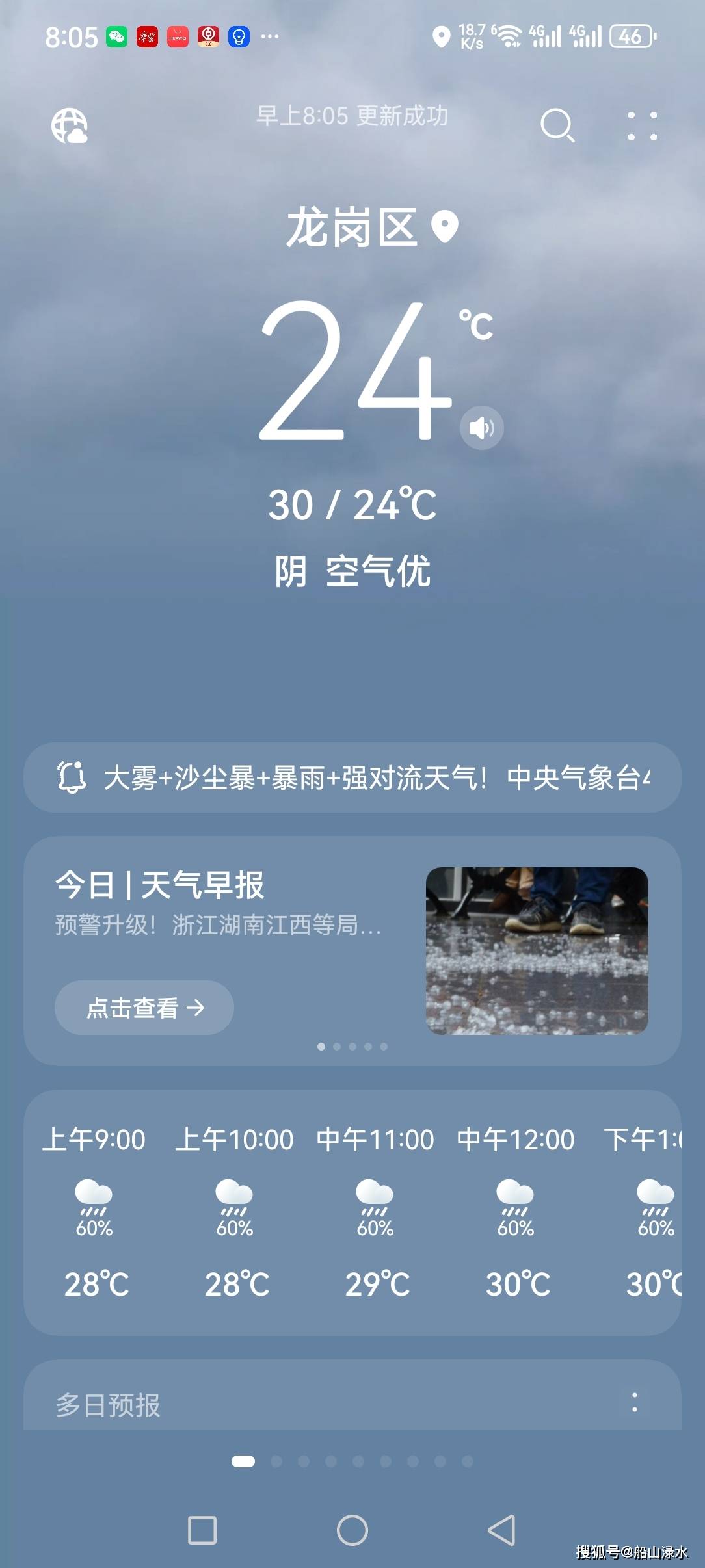The image size is (705, 1568).
Task: Tap the location pin next to 龙岗区
Action: tap(444, 226)
